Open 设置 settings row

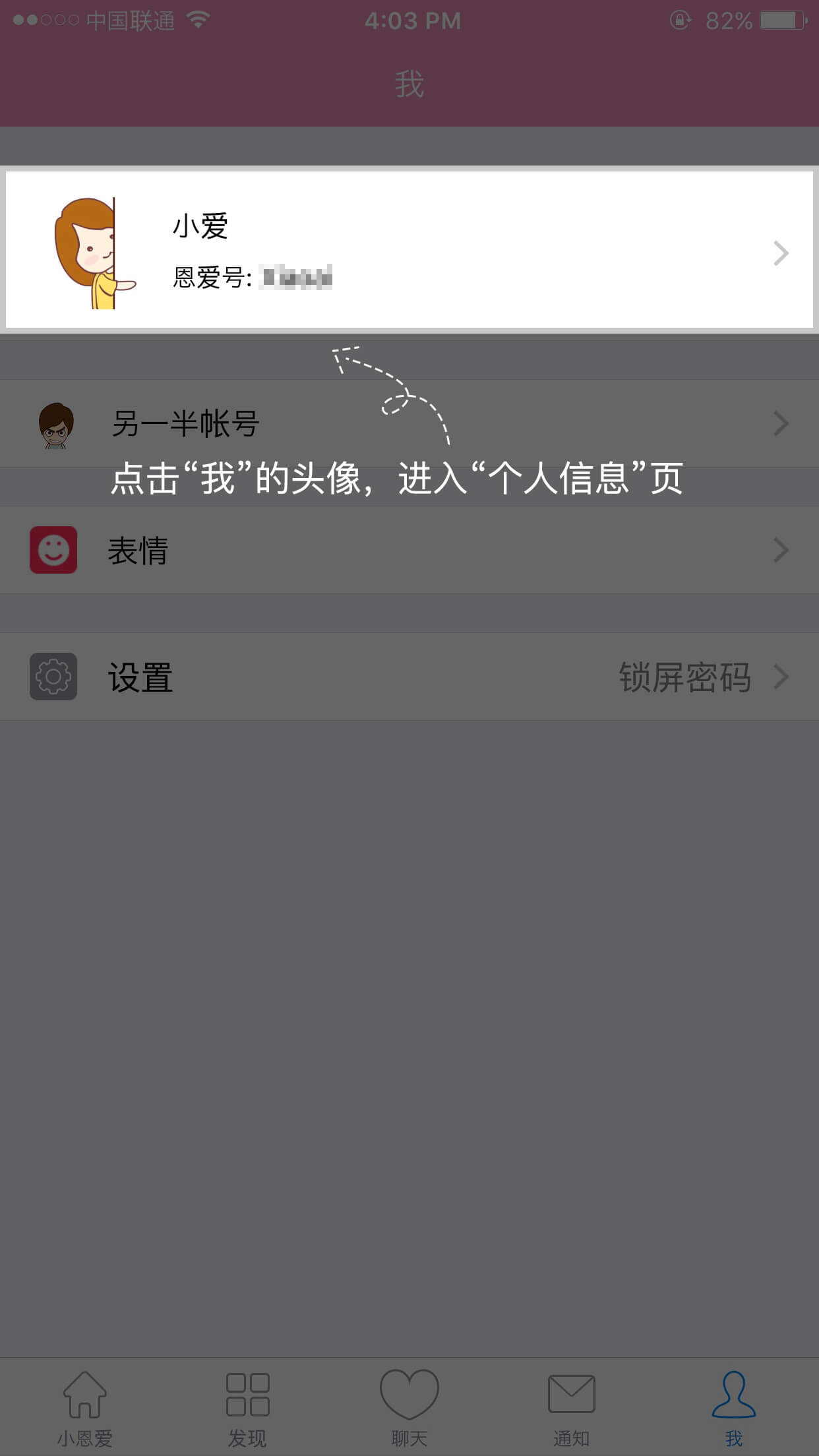tap(409, 677)
